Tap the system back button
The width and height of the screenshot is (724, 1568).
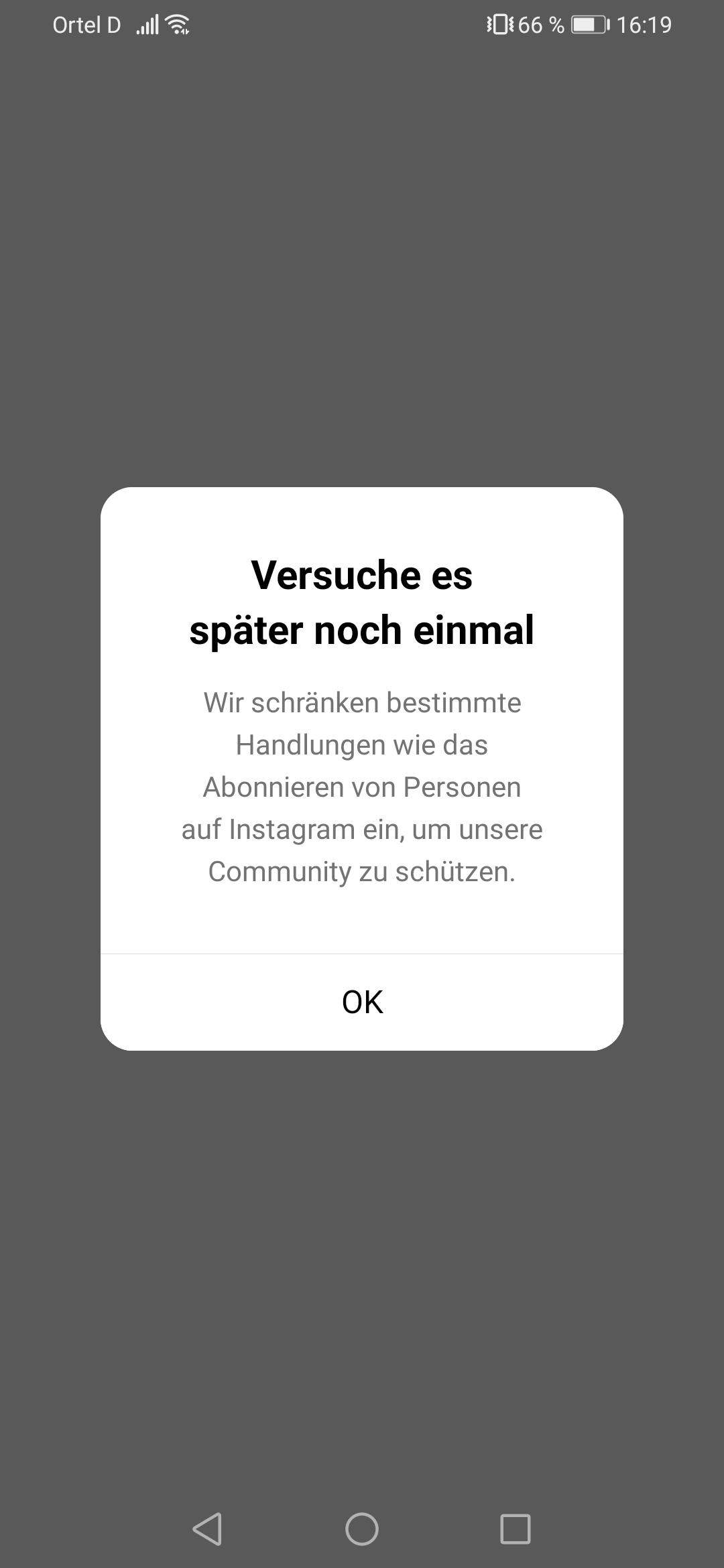point(208,1529)
